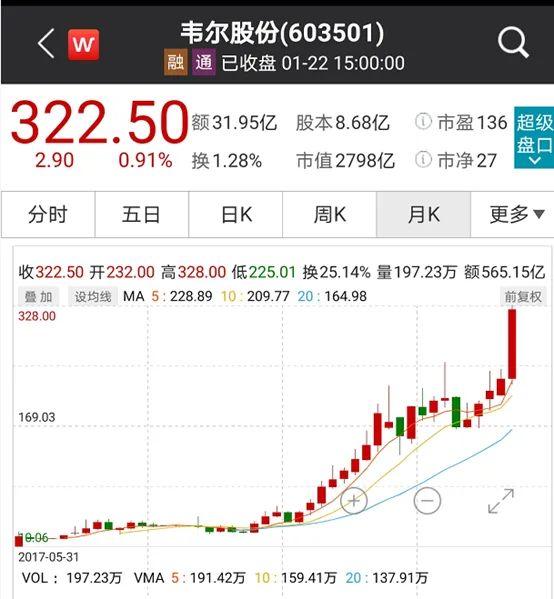Viewport: 554px width, 599px height.
Task: Tap the 叠加 overlay button
Action: pos(39,296)
